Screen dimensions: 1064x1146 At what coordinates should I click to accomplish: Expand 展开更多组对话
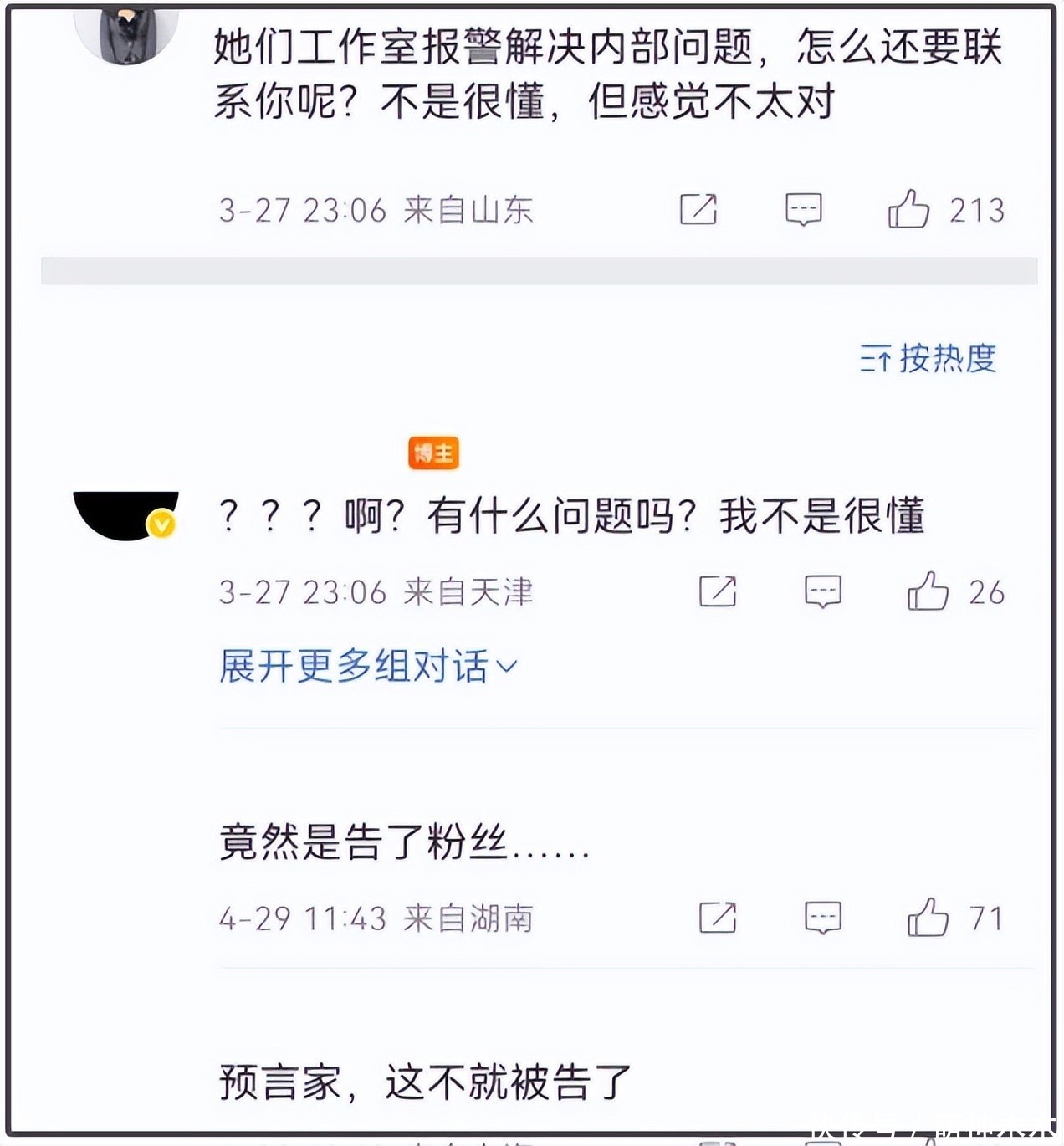point(368,667)
